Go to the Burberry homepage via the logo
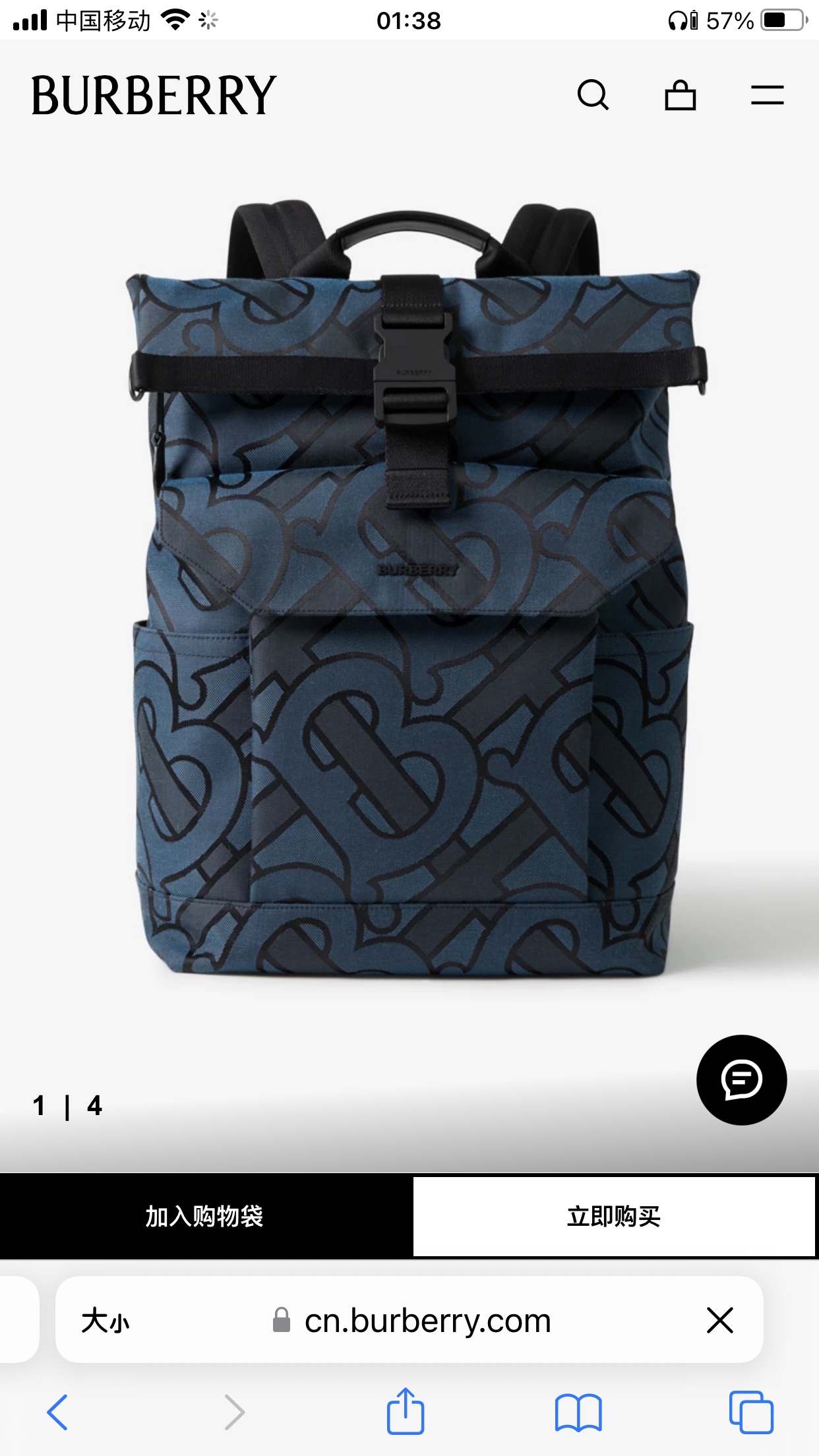This screenshot has height=1456, width=819. coord(154,96)
